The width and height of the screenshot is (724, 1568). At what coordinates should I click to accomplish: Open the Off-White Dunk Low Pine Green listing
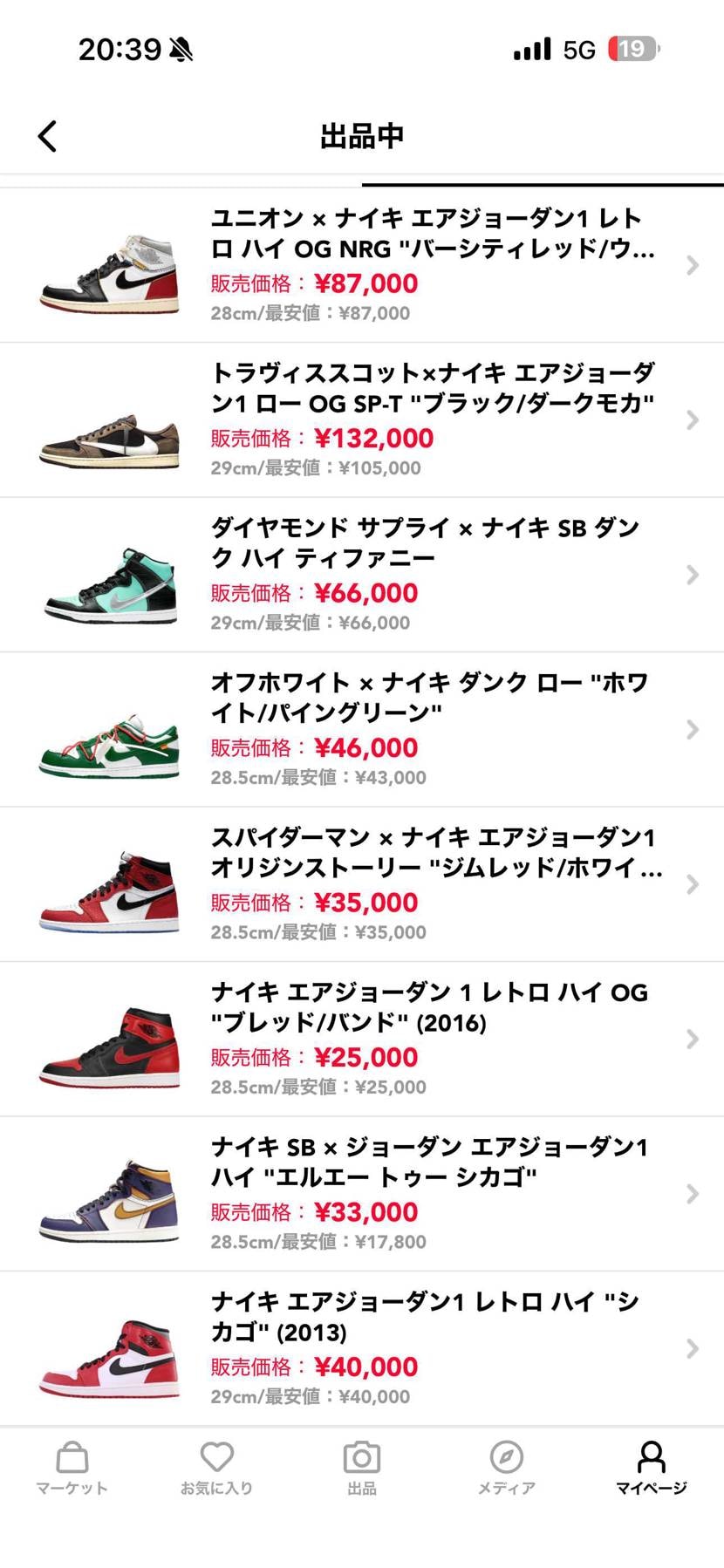click(x=362, y=730)
